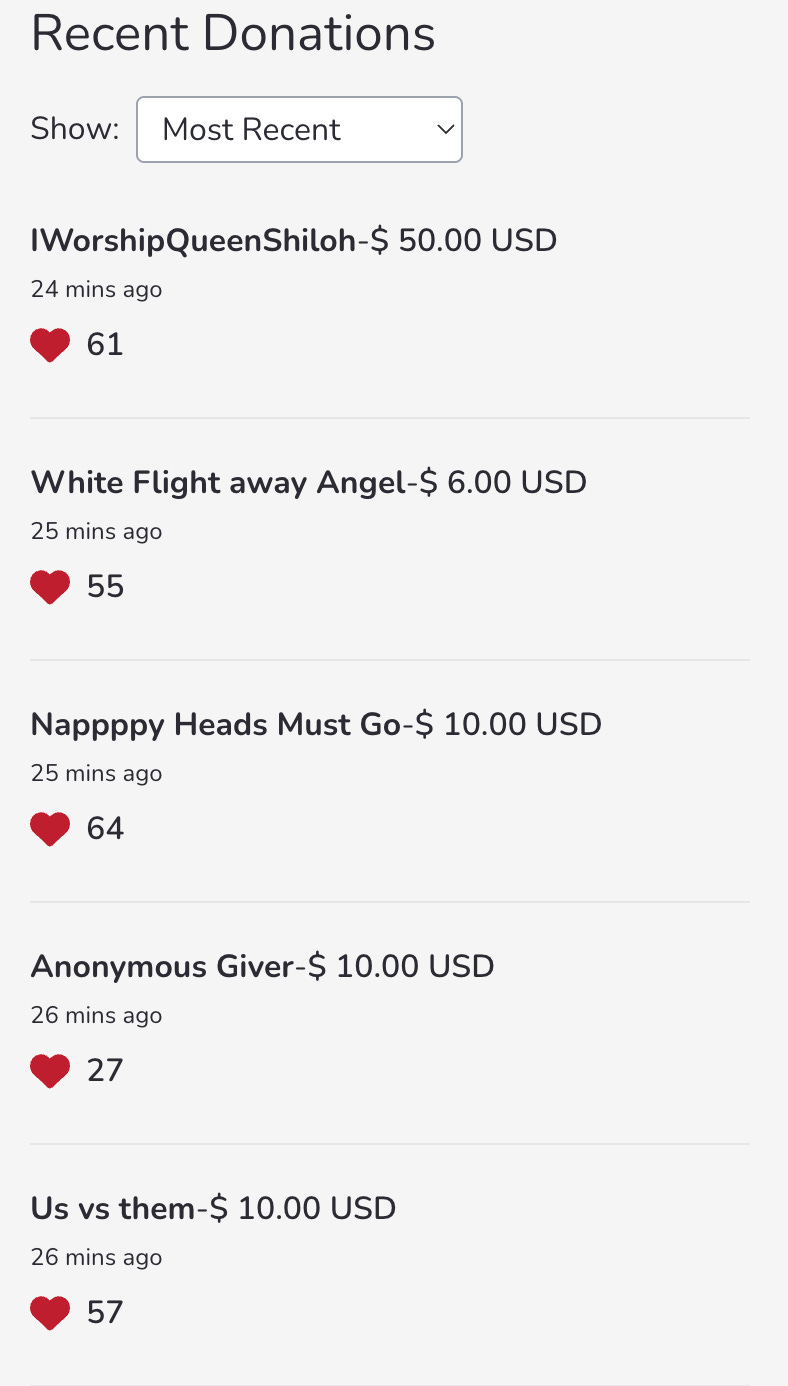Like the Anonymous Giver donation
Viewport: 788px width, 1386px height.
(x=50, y=1071)
